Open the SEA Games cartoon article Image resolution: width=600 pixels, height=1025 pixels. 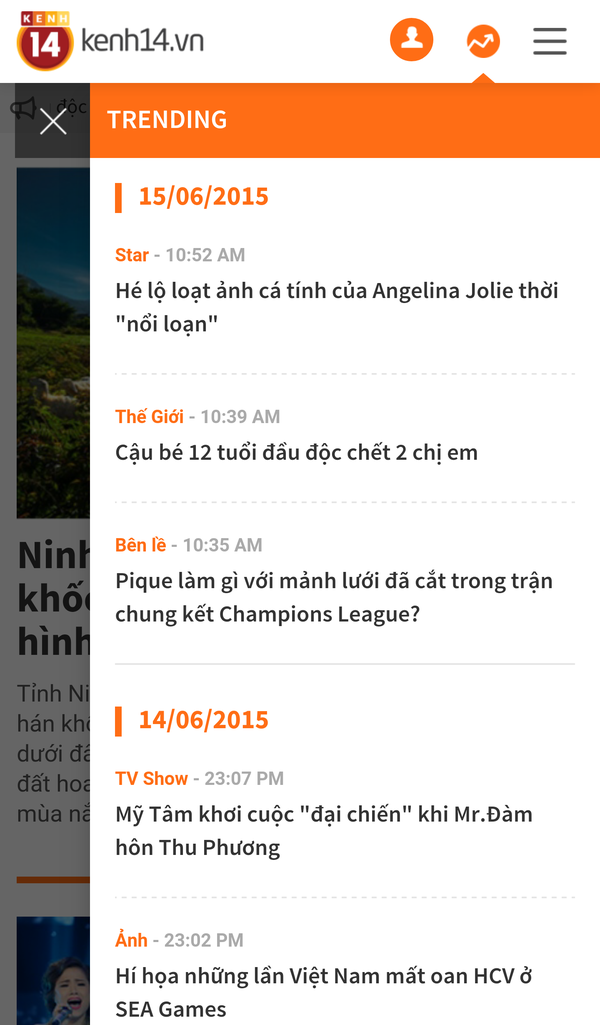[x=323, y=992]
